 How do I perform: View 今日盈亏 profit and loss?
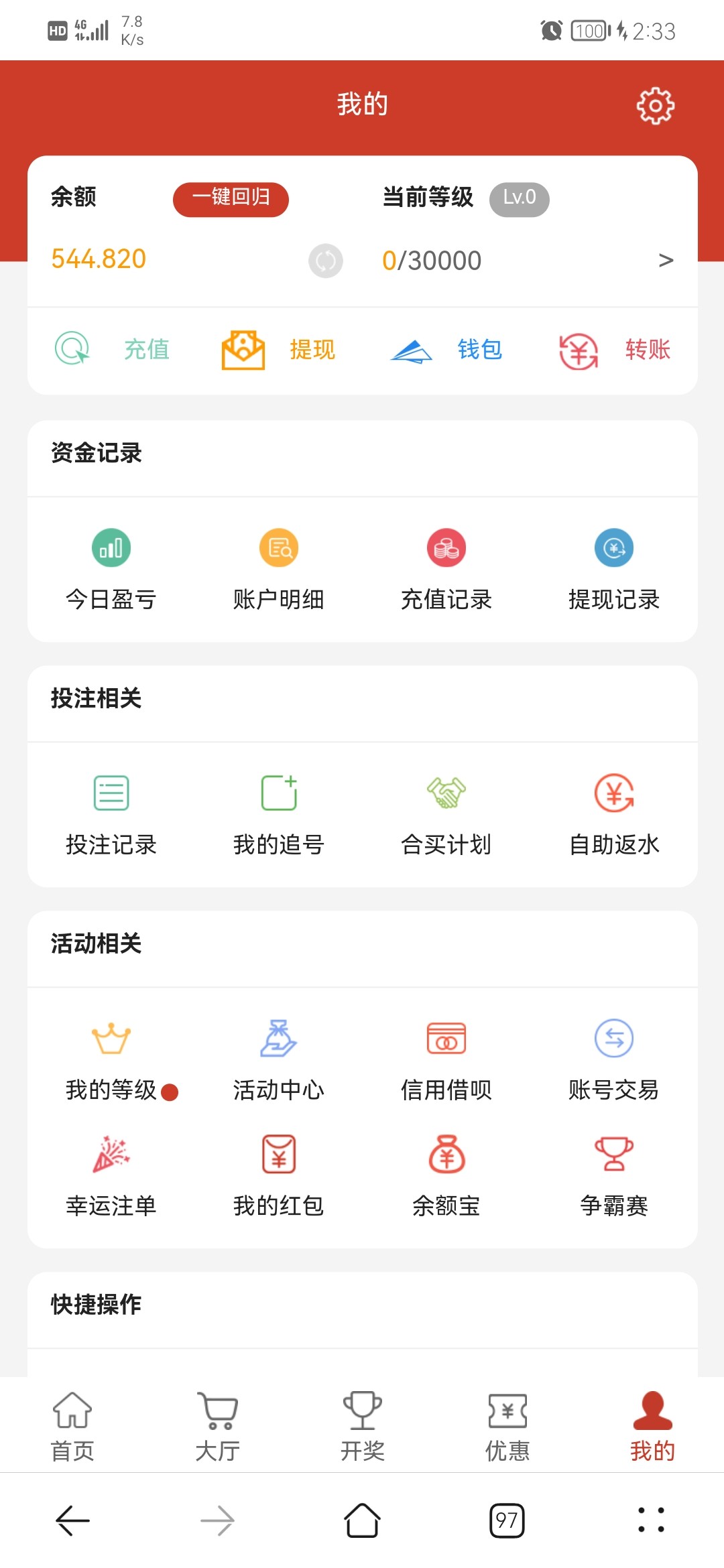(x=111, y=568)
